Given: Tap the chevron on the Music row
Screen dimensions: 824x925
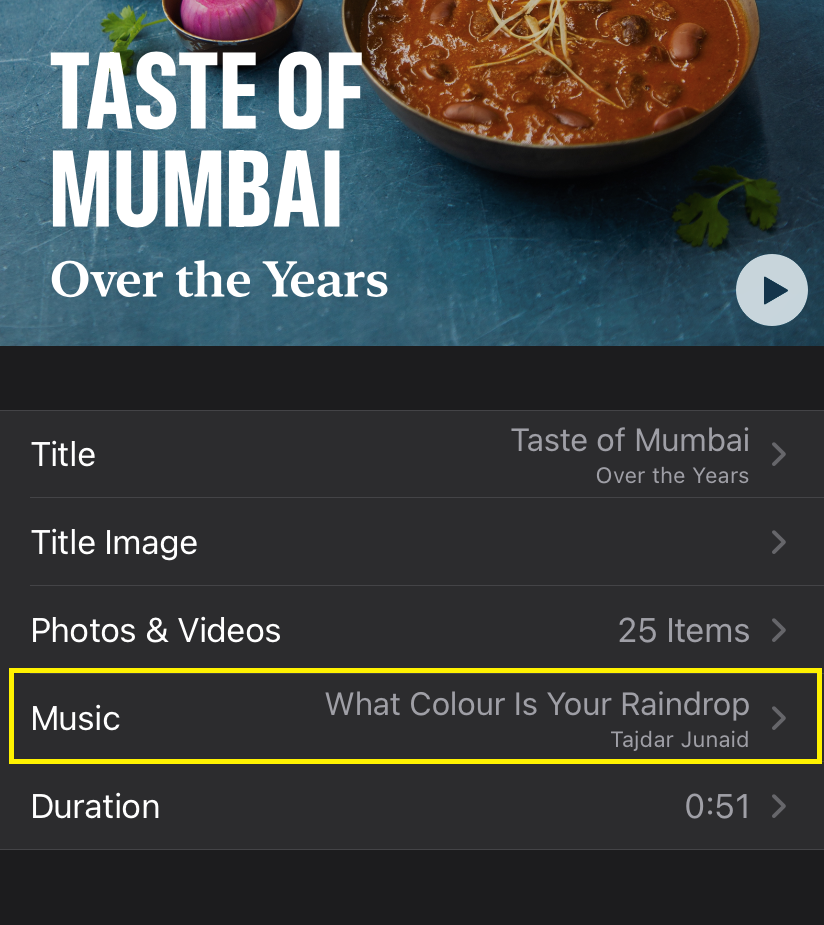Looking at the screenshot, I should [x=778, y=718].
